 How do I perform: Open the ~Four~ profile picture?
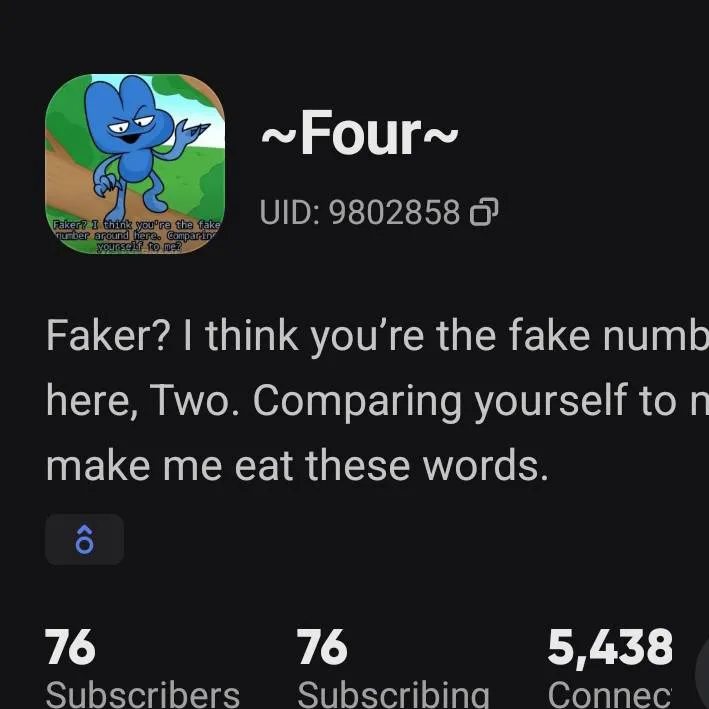(x=135, y=164)
